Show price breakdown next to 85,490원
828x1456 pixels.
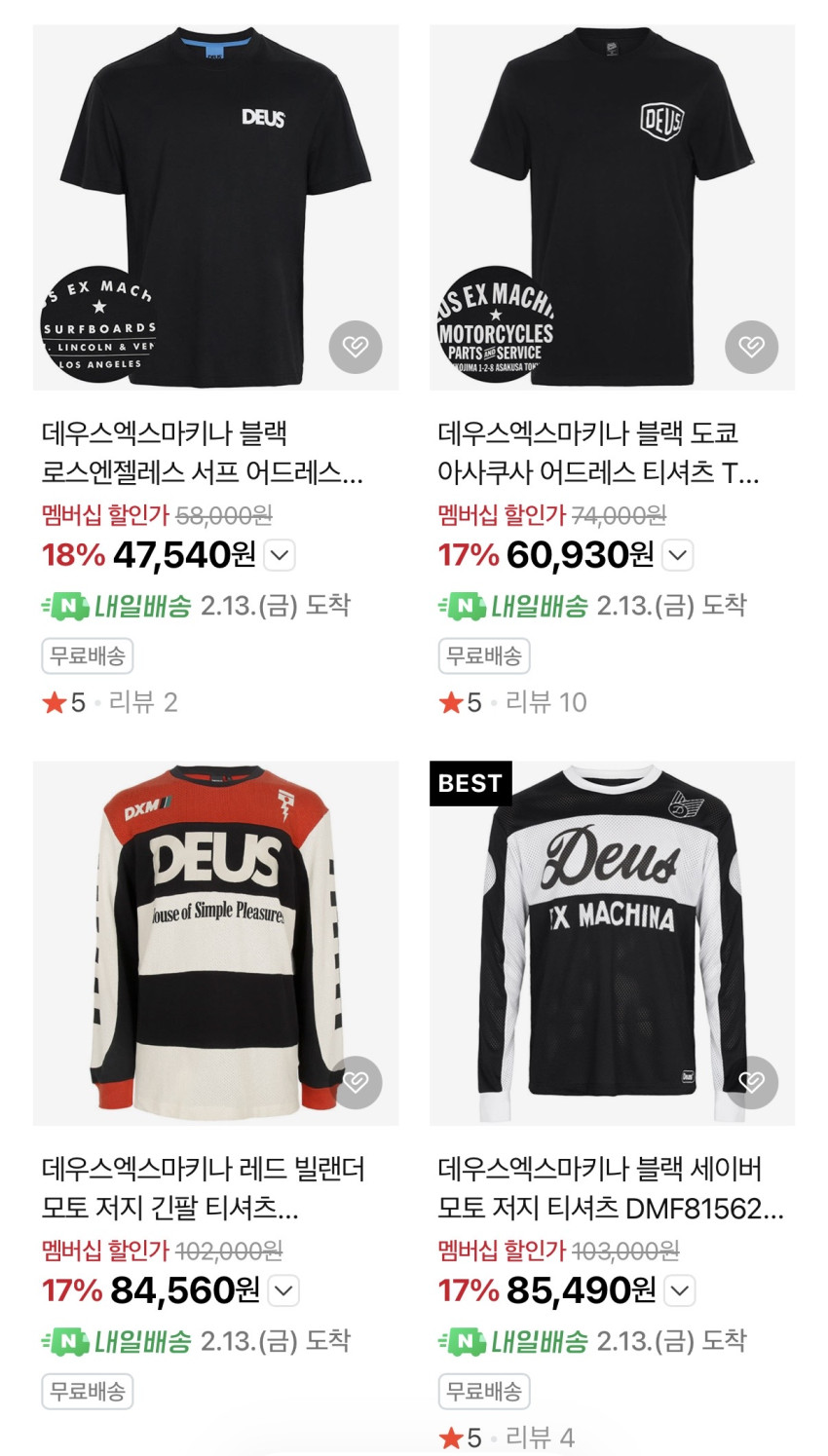[680, 1291]
